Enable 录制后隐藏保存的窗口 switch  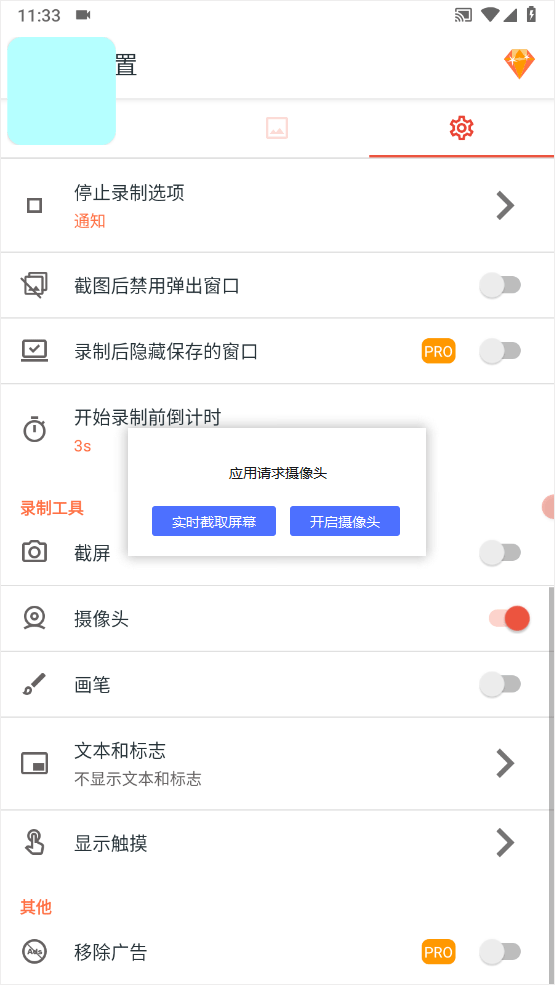coord(501,351)
